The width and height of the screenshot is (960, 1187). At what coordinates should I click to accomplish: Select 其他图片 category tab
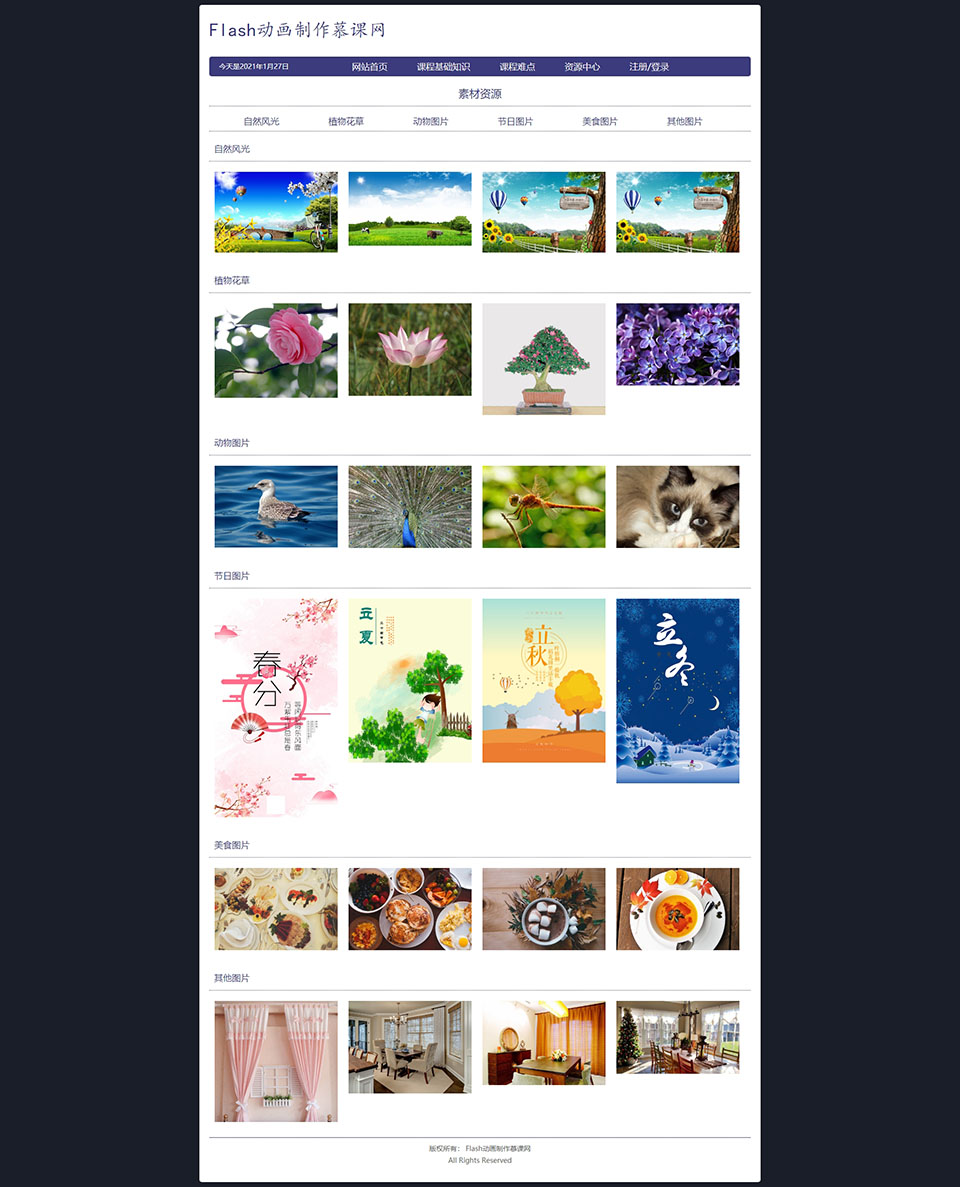click(685, 121)
